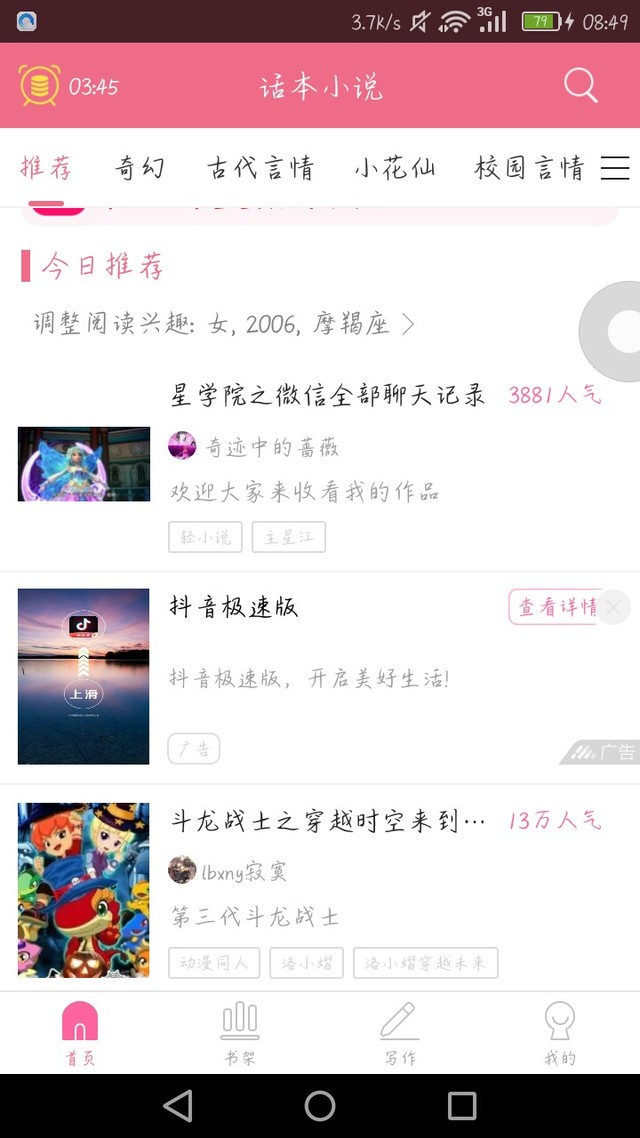
Task: Tap the 轻小说 tag
Action: coord(205,537)
